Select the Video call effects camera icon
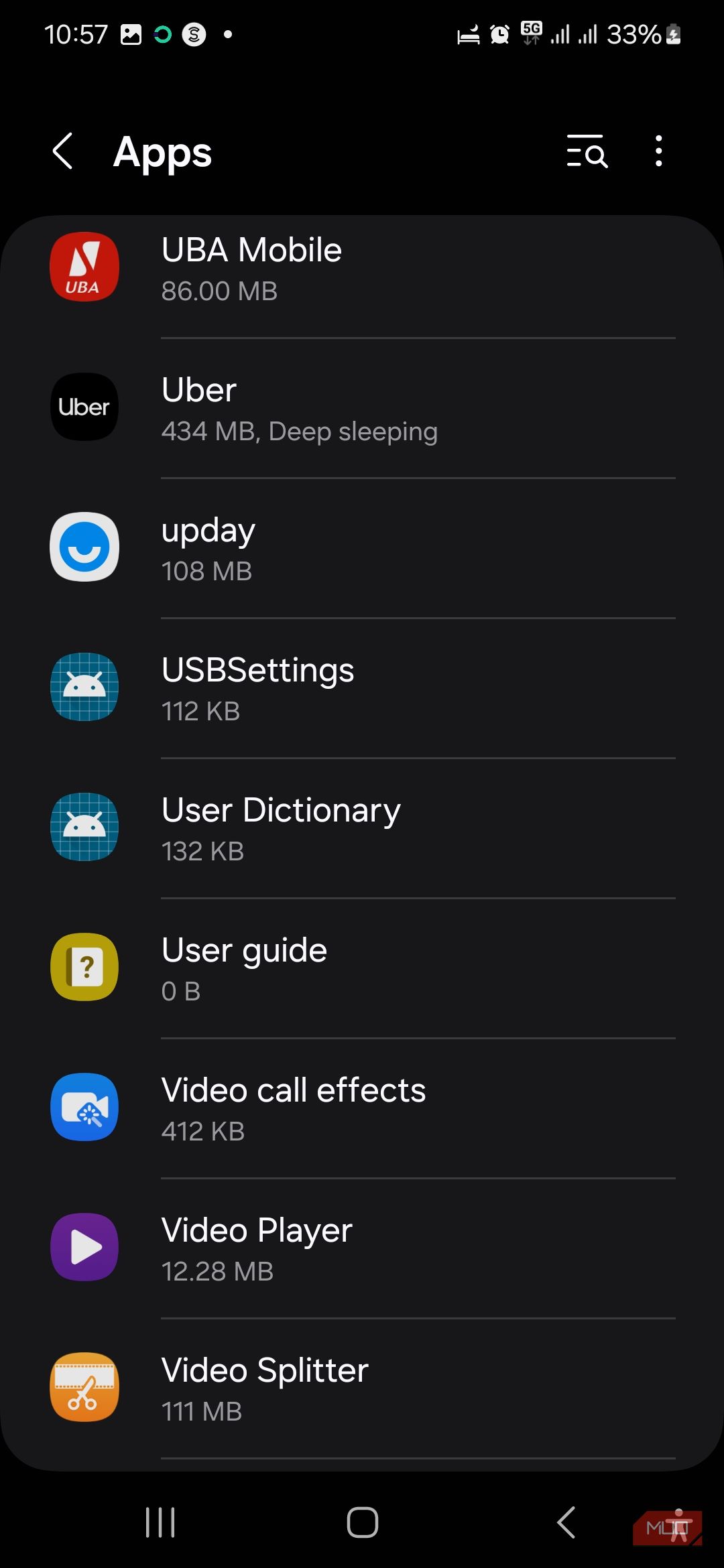The image size is (724, 1568). [84, 1108]
